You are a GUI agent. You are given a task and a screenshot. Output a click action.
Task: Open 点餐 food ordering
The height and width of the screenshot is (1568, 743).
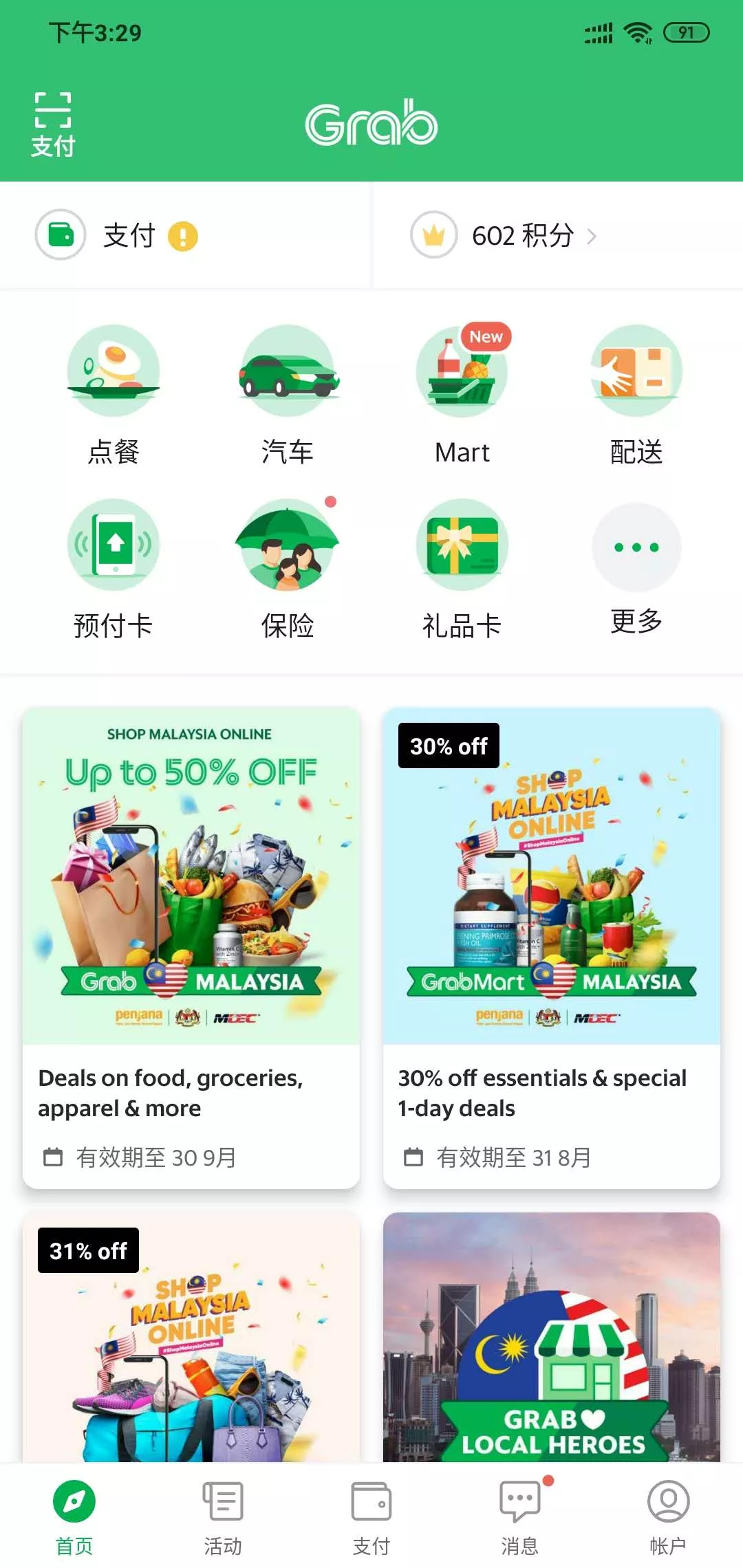pyautogui.click(x=114, y=395)
